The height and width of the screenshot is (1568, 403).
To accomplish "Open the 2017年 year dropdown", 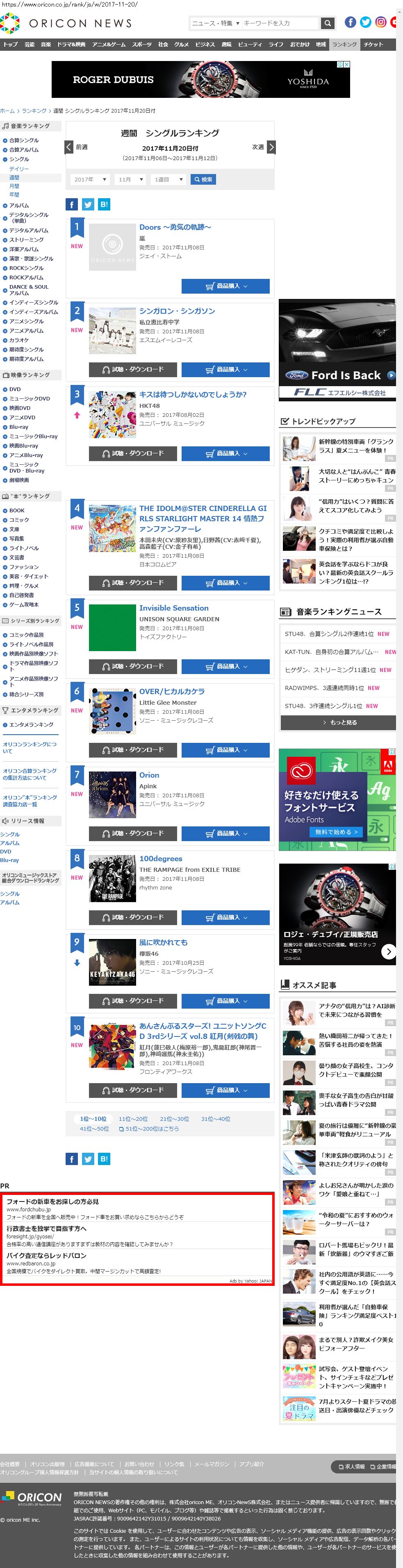I will coord(90,179).
